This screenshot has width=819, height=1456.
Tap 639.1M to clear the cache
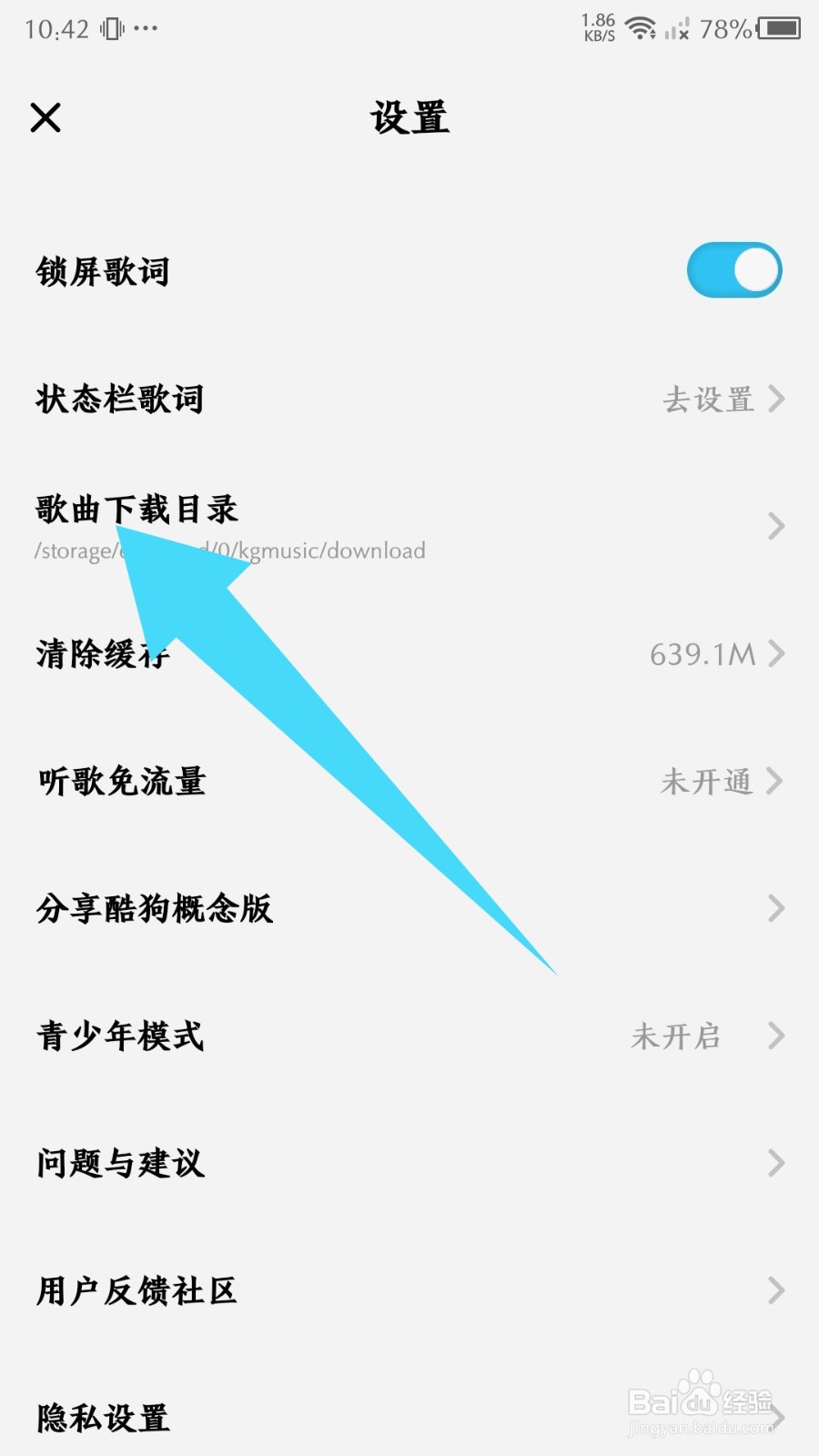pyautogui.click(x=702, y=653)
